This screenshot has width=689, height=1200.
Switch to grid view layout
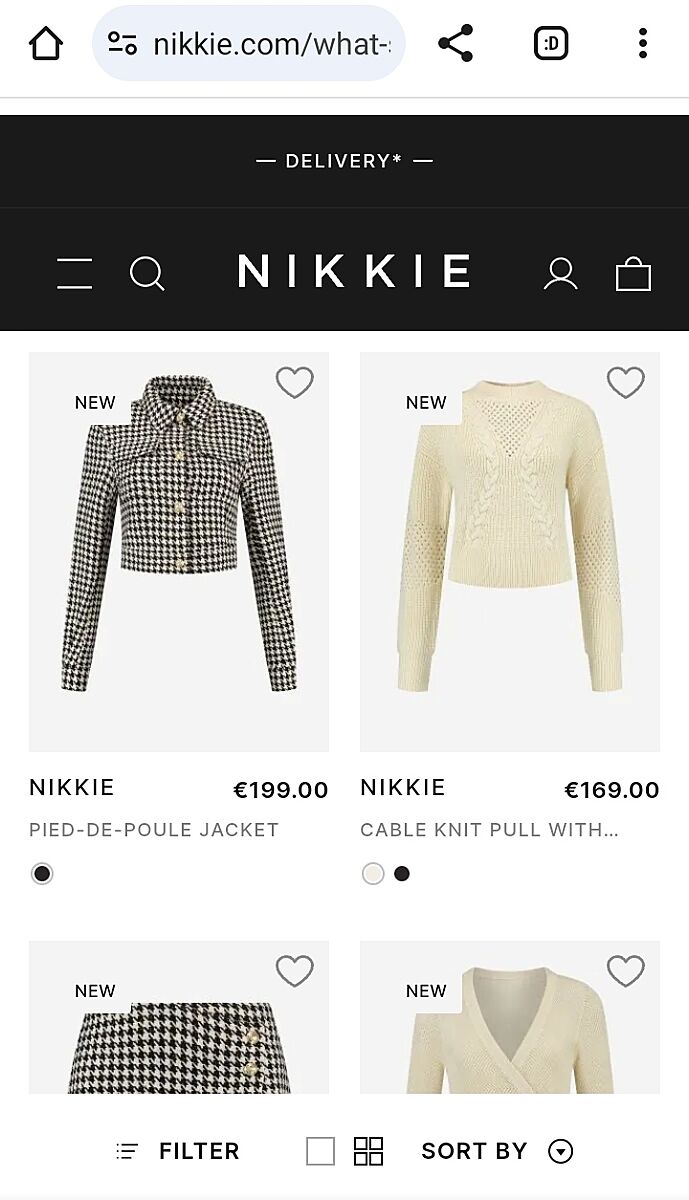pyautogui.click(x=368, y=1151)
